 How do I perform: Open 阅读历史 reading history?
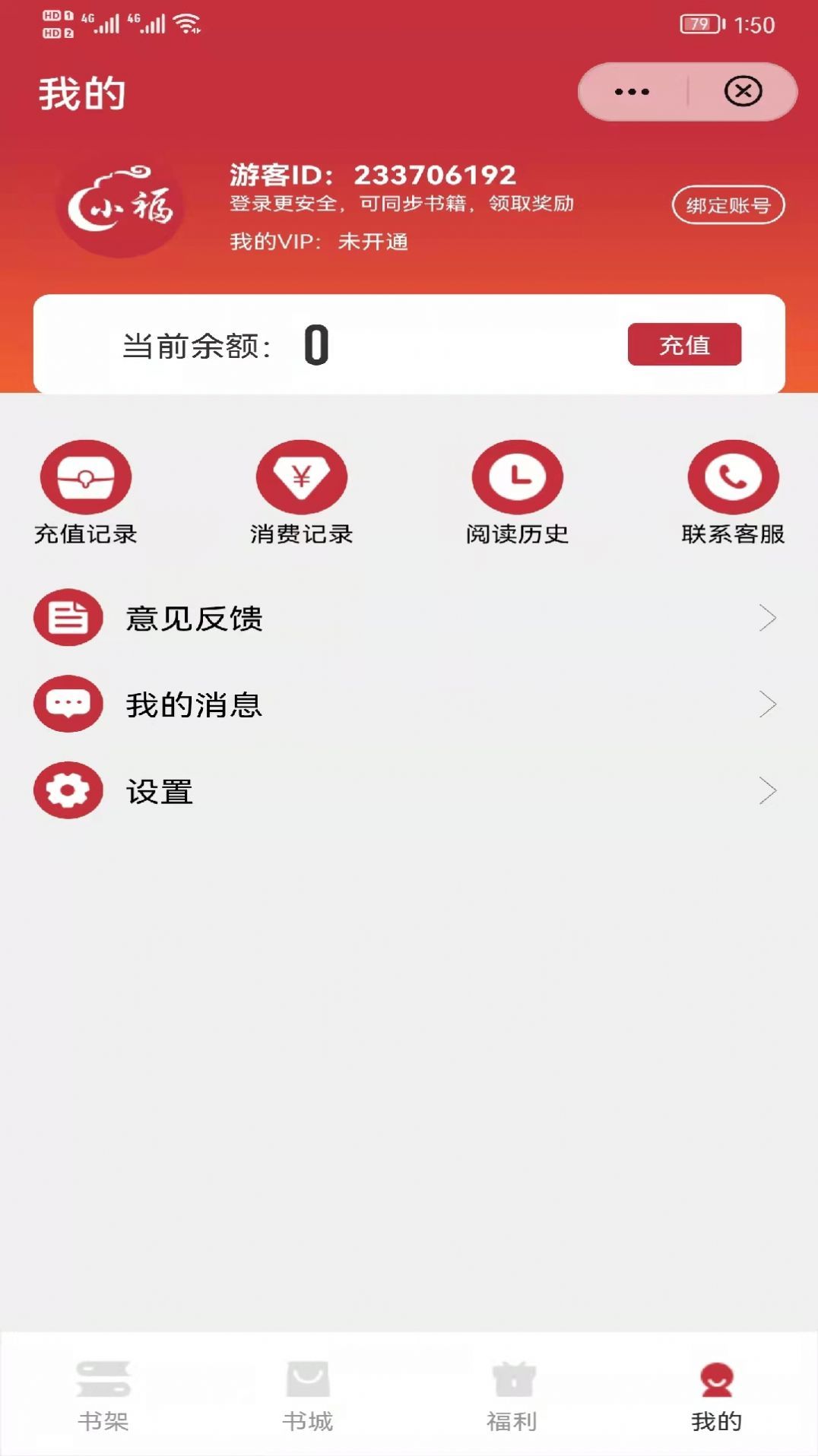point(518,478)
